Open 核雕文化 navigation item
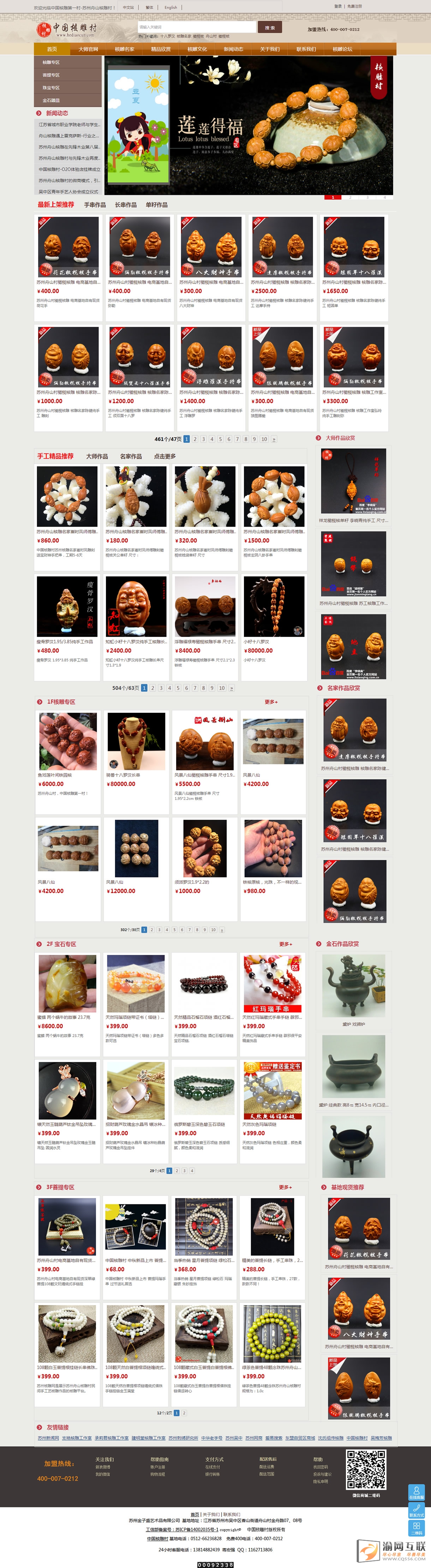 [197, 49]
